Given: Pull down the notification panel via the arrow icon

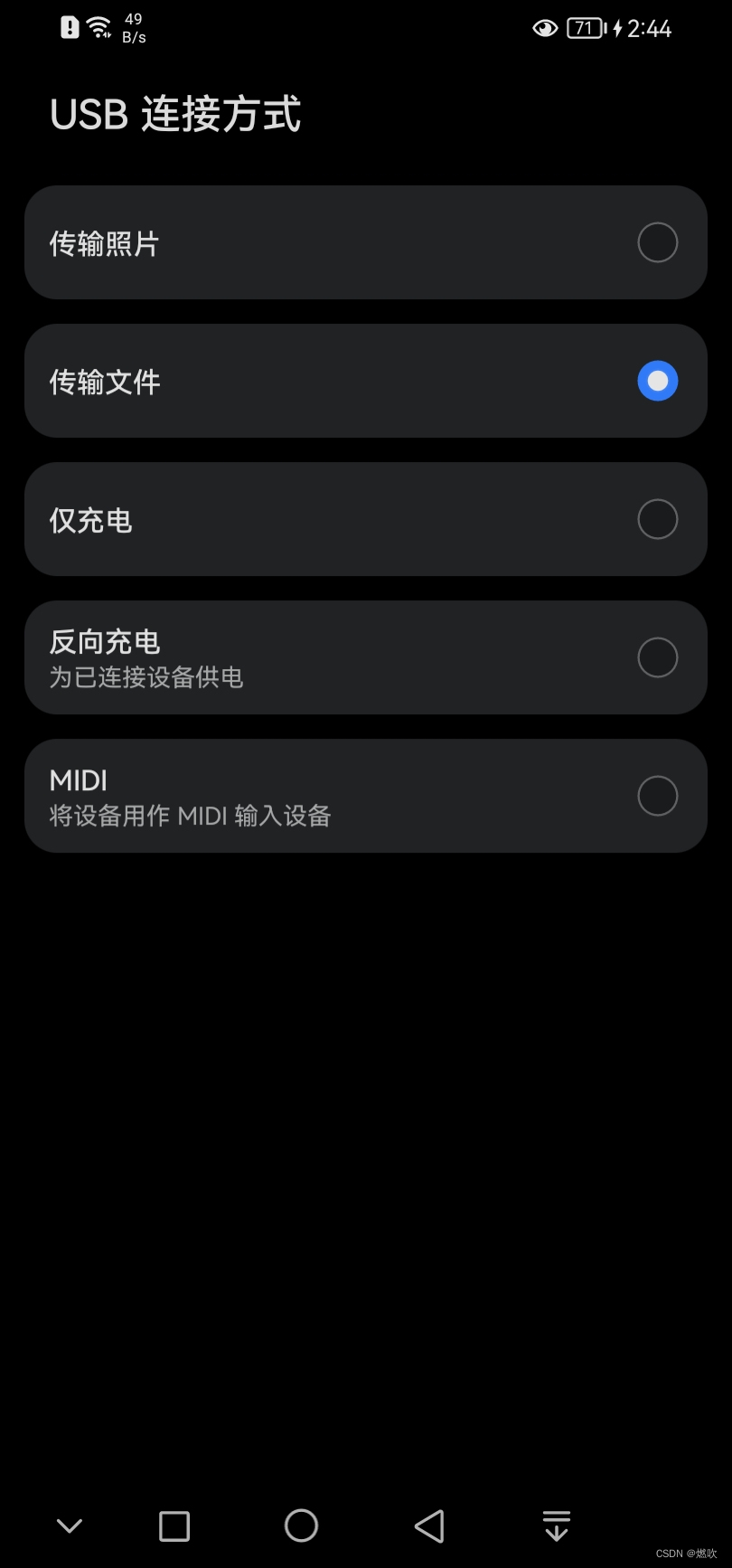Looking at the screenshot, I should coord(557,1525).
